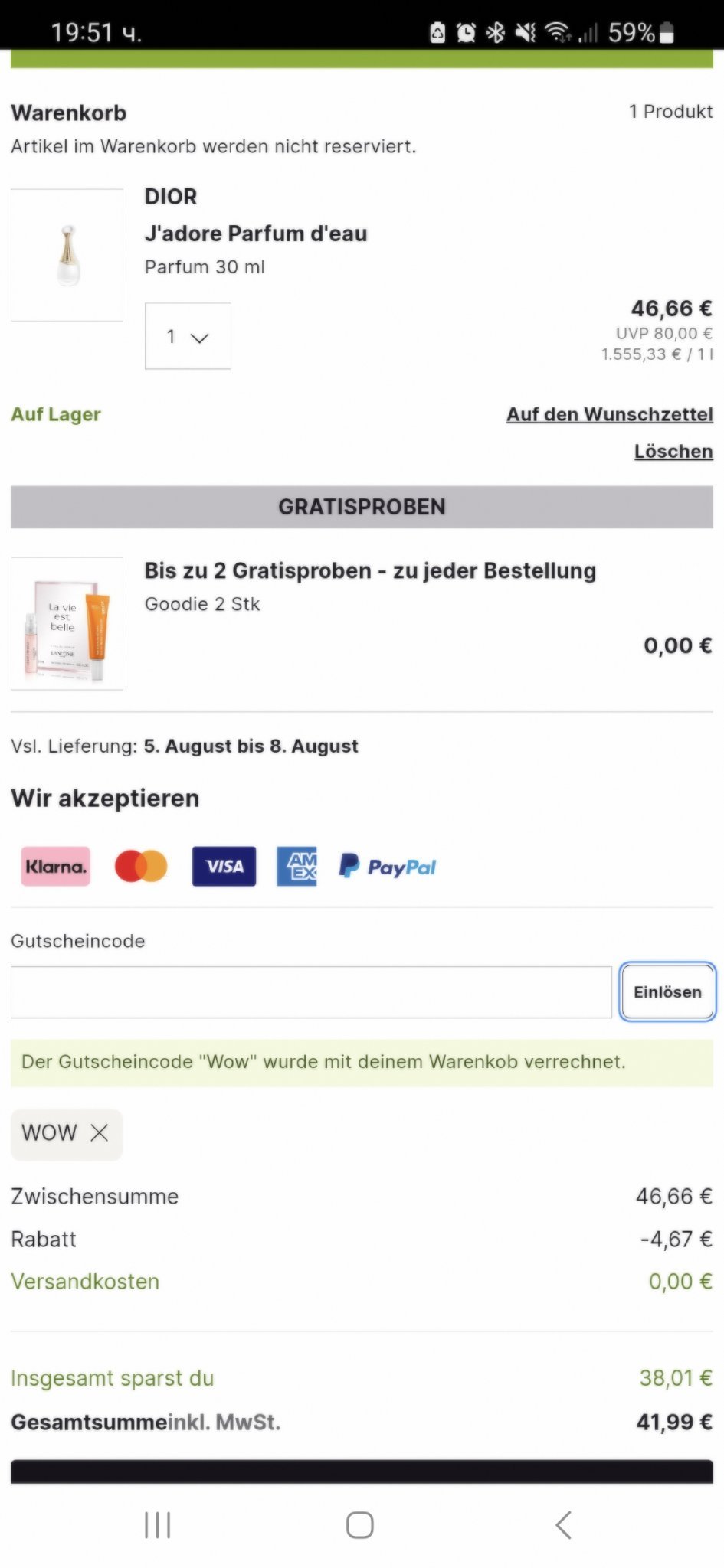Focus the Gutscheincode input field
The image size is (724, 1568).
coord(311,992)
